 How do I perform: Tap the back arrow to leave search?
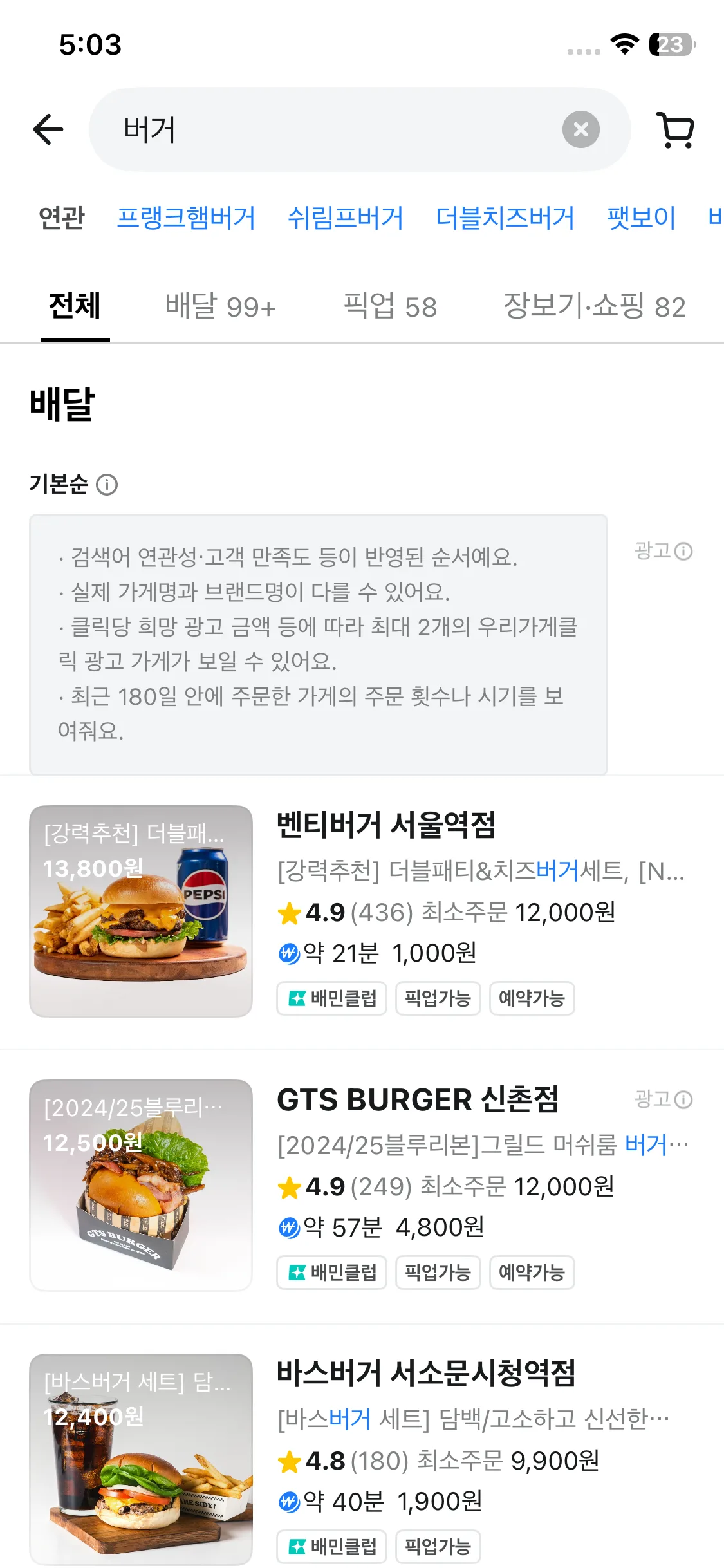(x=48, y=129)
